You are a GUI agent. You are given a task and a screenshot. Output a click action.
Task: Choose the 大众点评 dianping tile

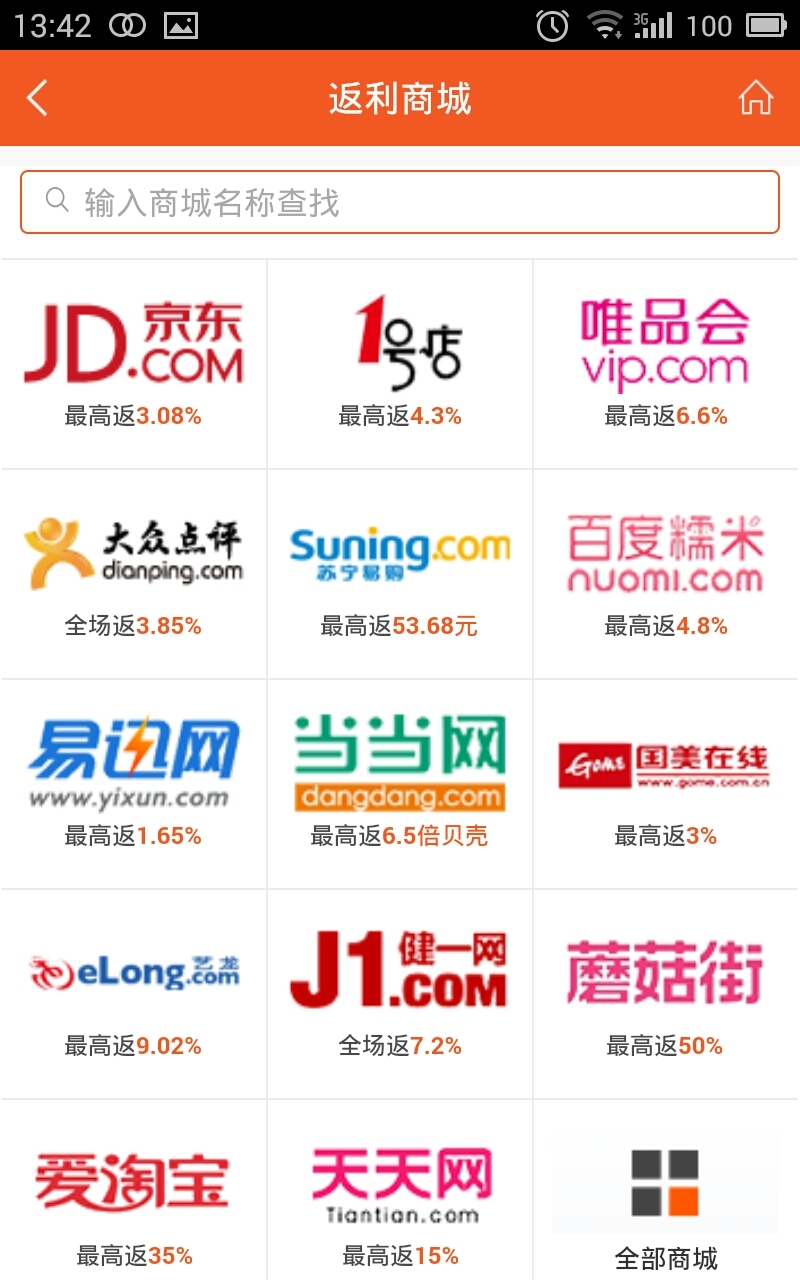(134, 574)
